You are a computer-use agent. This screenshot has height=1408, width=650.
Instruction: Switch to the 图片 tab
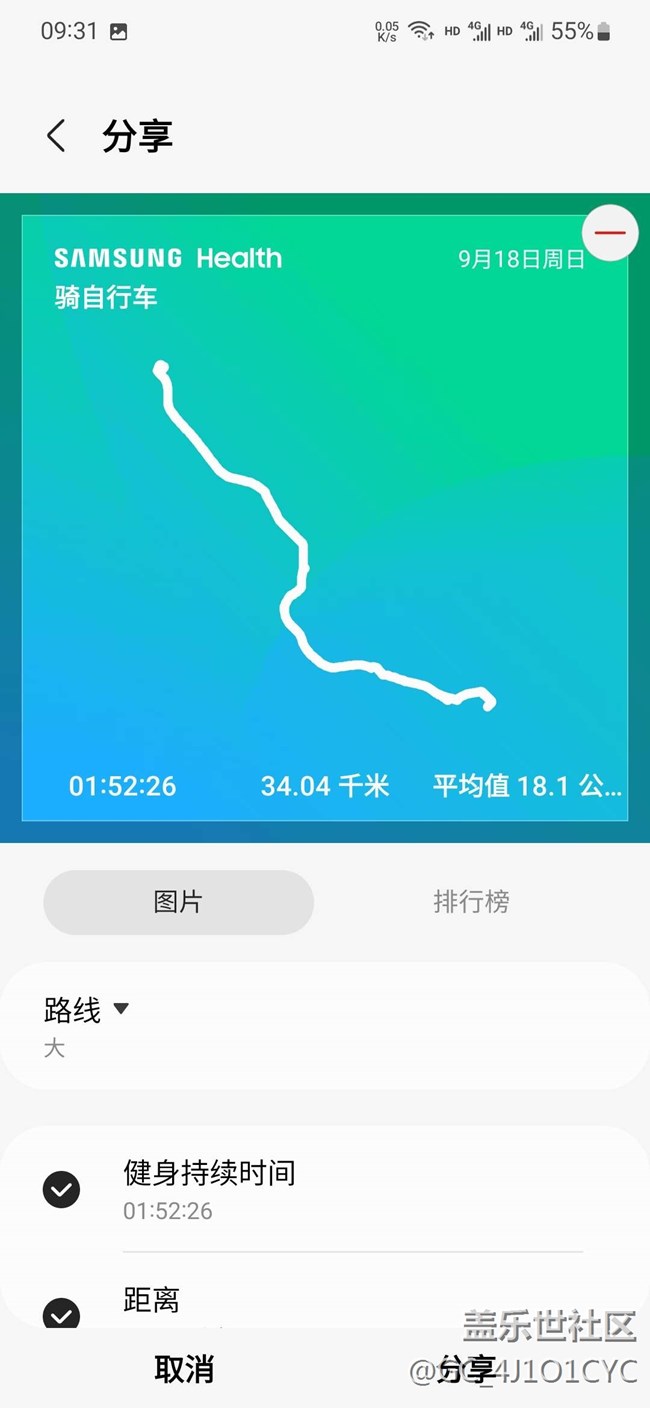(x=178, y=902)
